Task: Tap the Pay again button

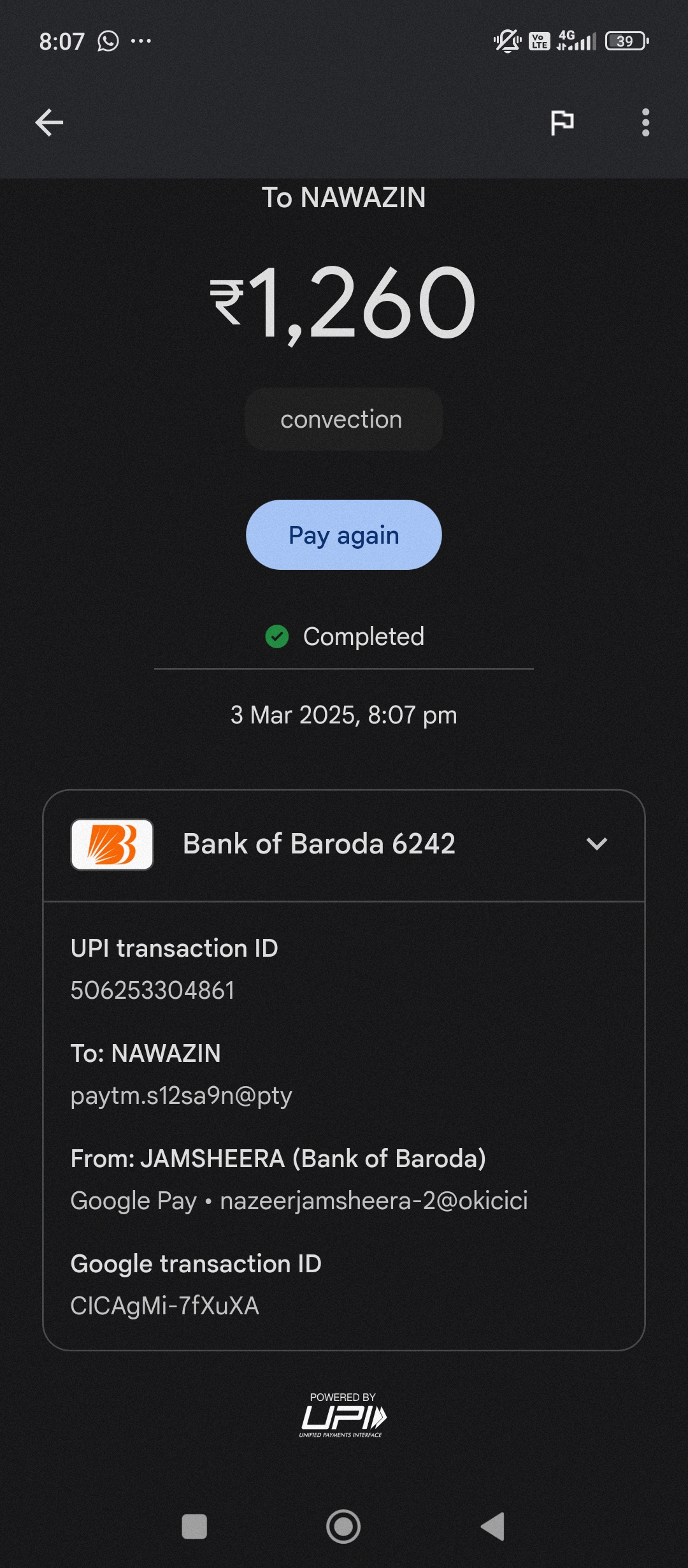Action: click(x=344, y=535)
